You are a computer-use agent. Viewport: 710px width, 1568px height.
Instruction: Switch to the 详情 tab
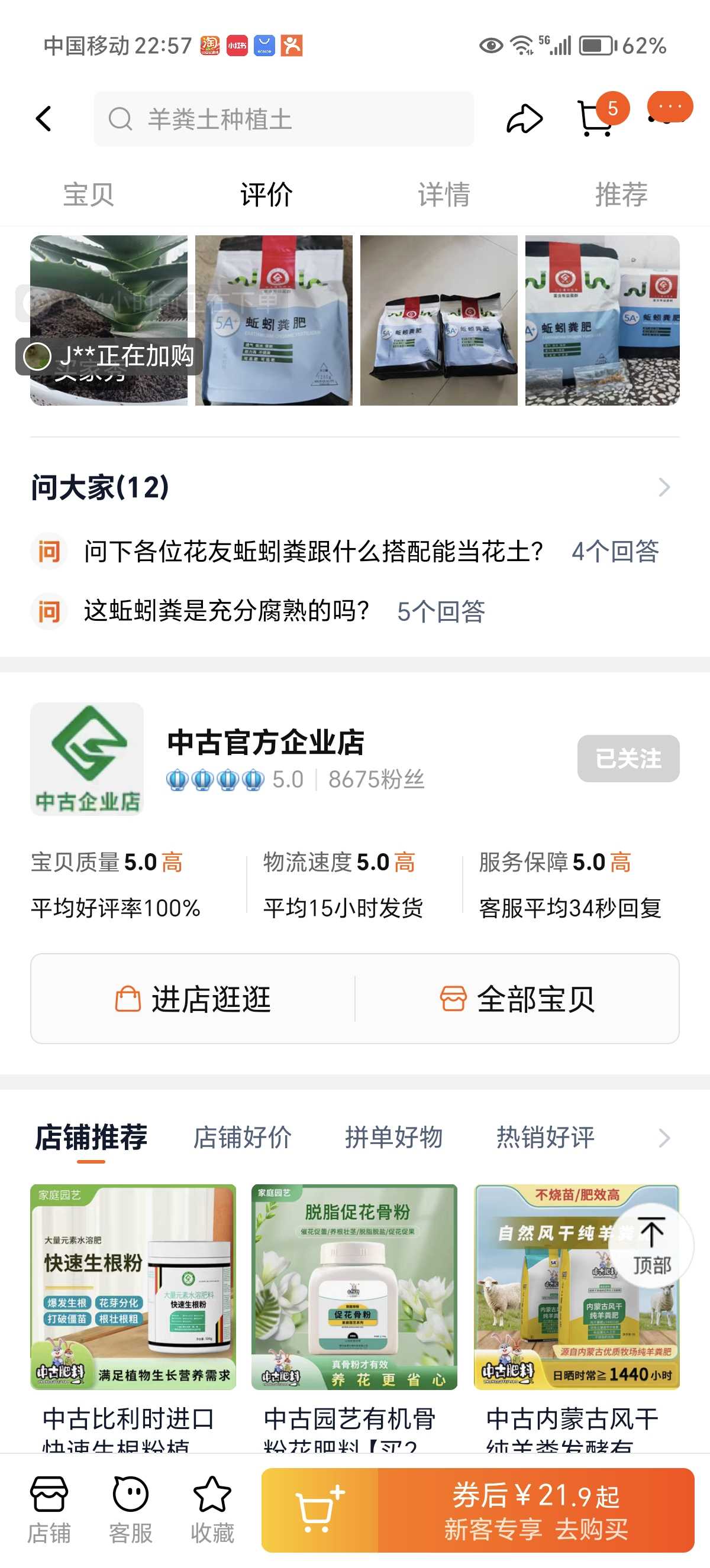[x=443, y=195]
